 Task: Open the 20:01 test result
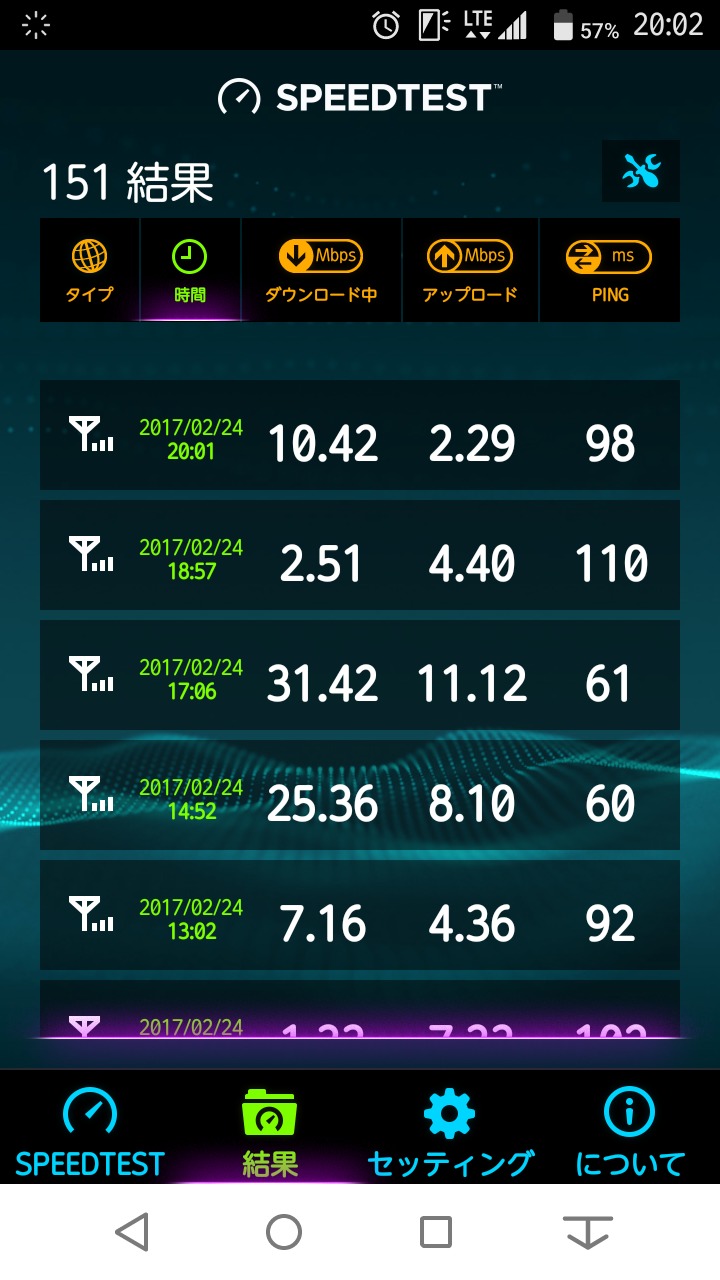pyautogui.click(x=360, y=435)
